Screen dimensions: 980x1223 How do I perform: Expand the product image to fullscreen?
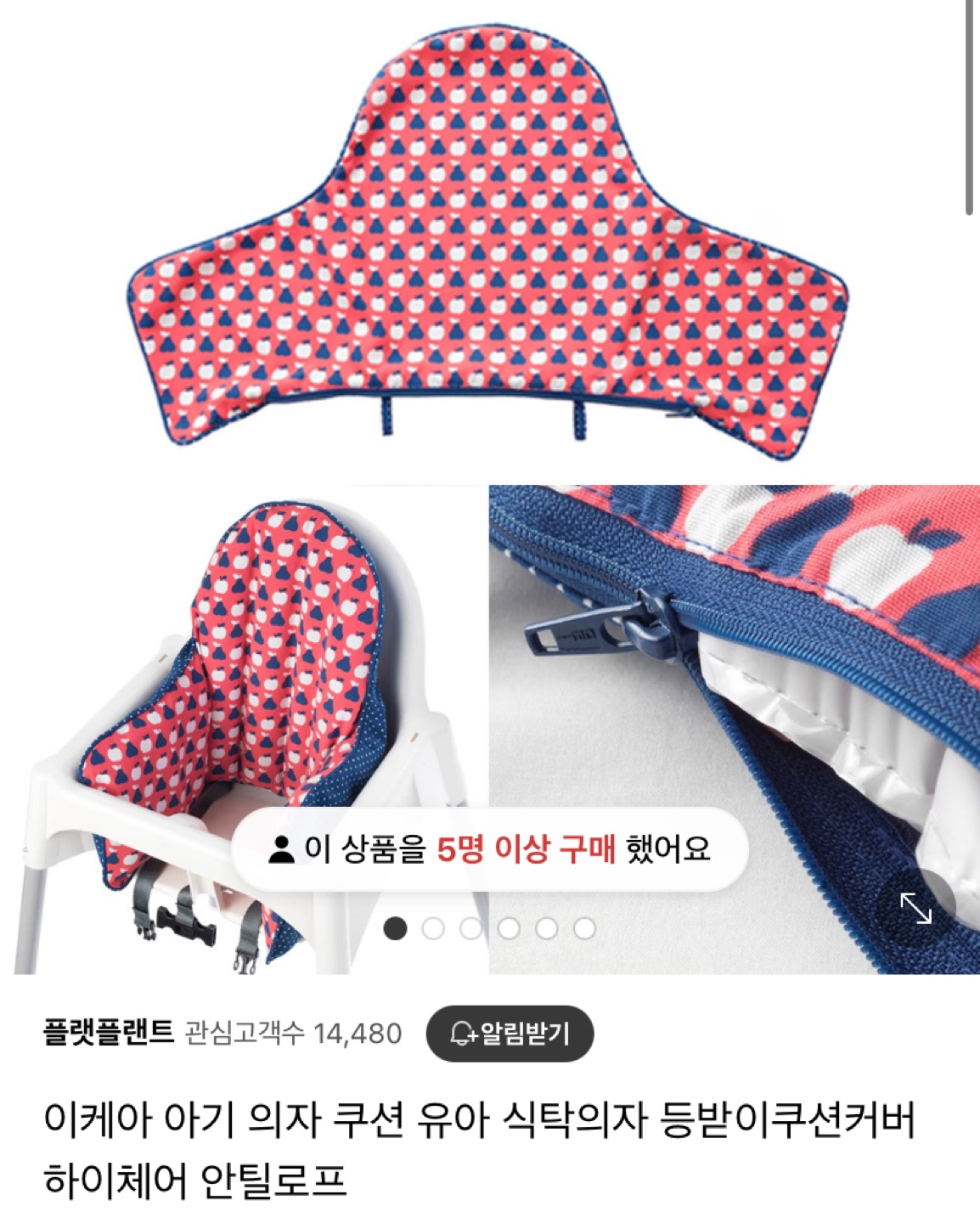(915, 907)
